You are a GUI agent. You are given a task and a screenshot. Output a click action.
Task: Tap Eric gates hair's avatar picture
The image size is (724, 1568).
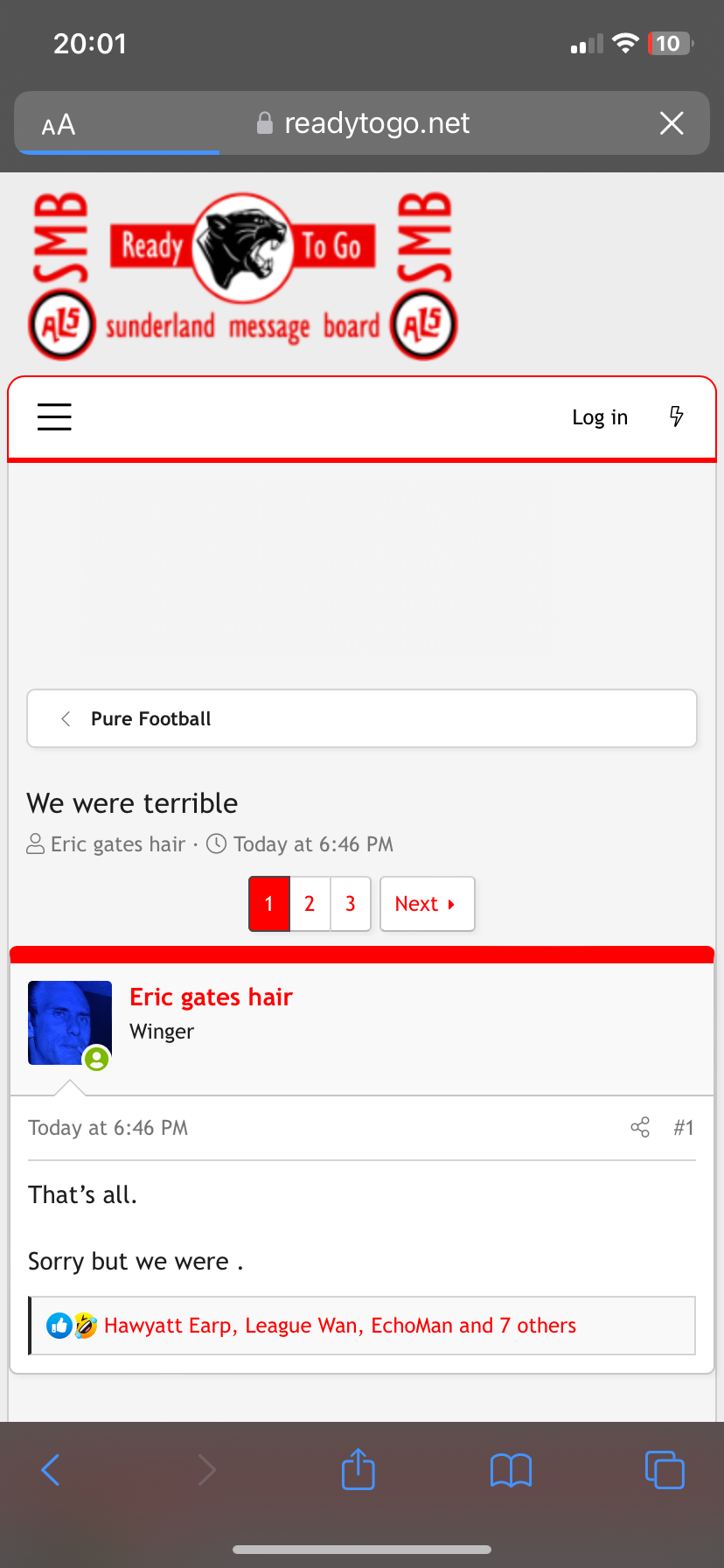[x=70, y=1023]
